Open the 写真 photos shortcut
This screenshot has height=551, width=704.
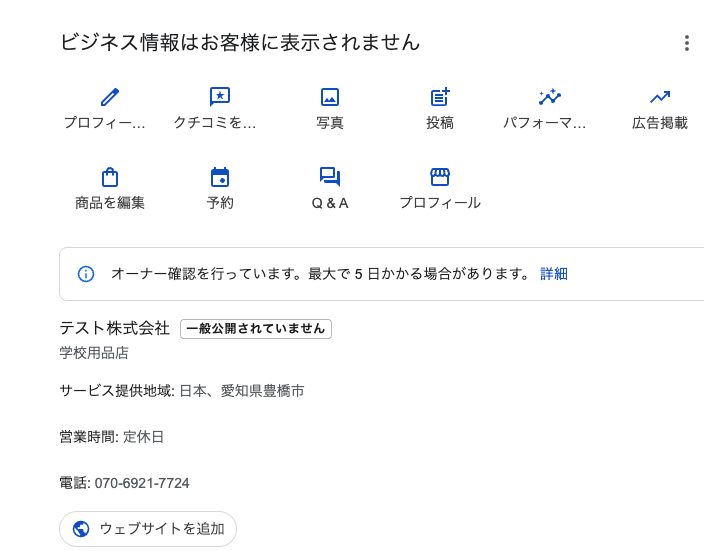(x=330, y=109)
